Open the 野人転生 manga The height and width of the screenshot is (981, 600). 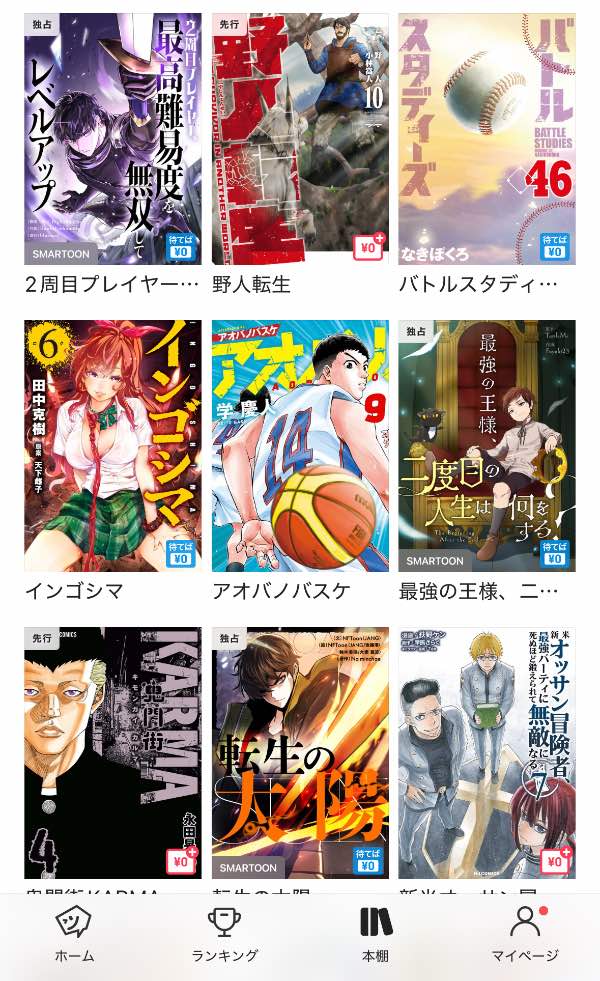coord(300,138)
